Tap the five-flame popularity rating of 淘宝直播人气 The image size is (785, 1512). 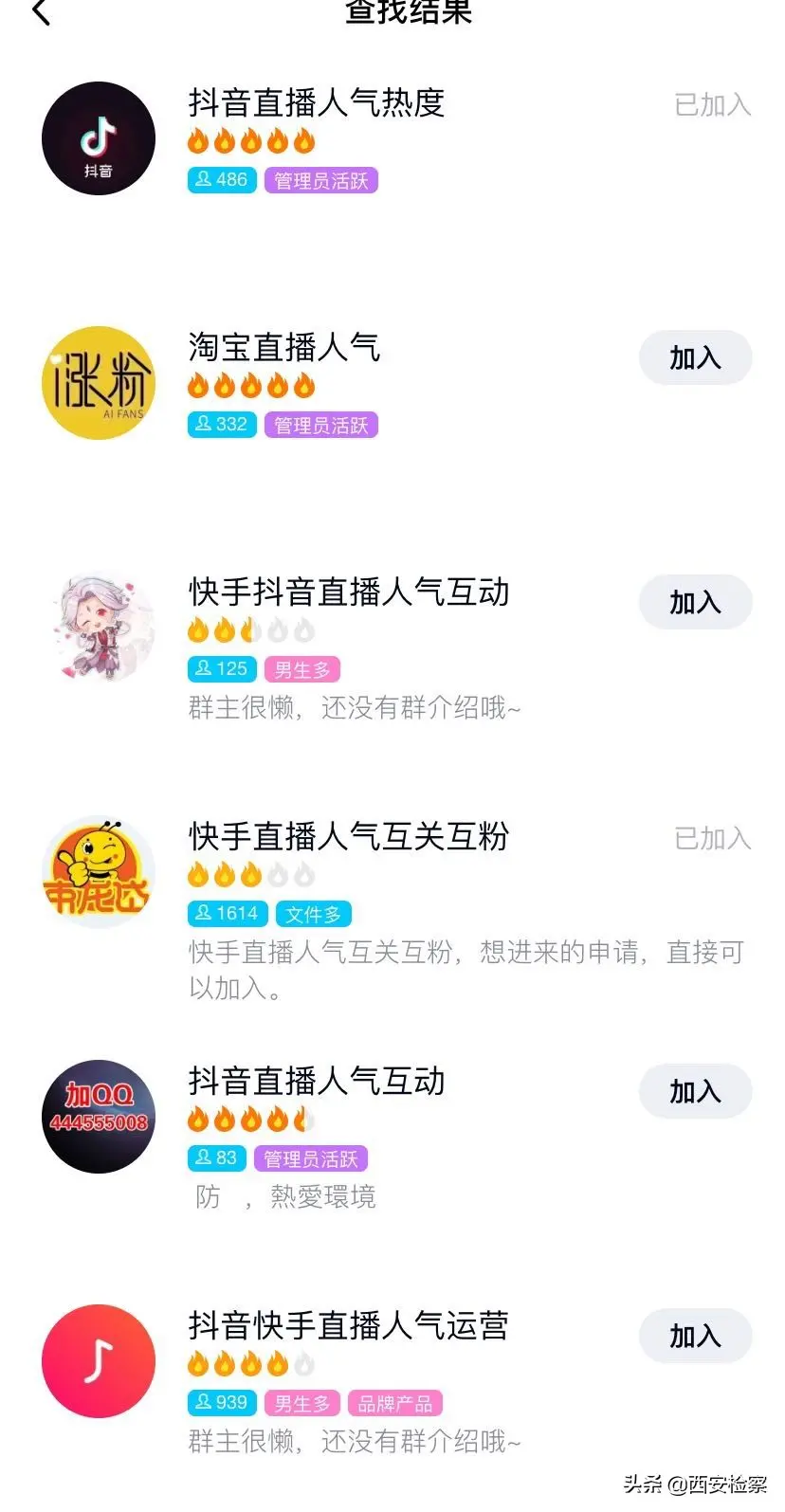(251, 387)
